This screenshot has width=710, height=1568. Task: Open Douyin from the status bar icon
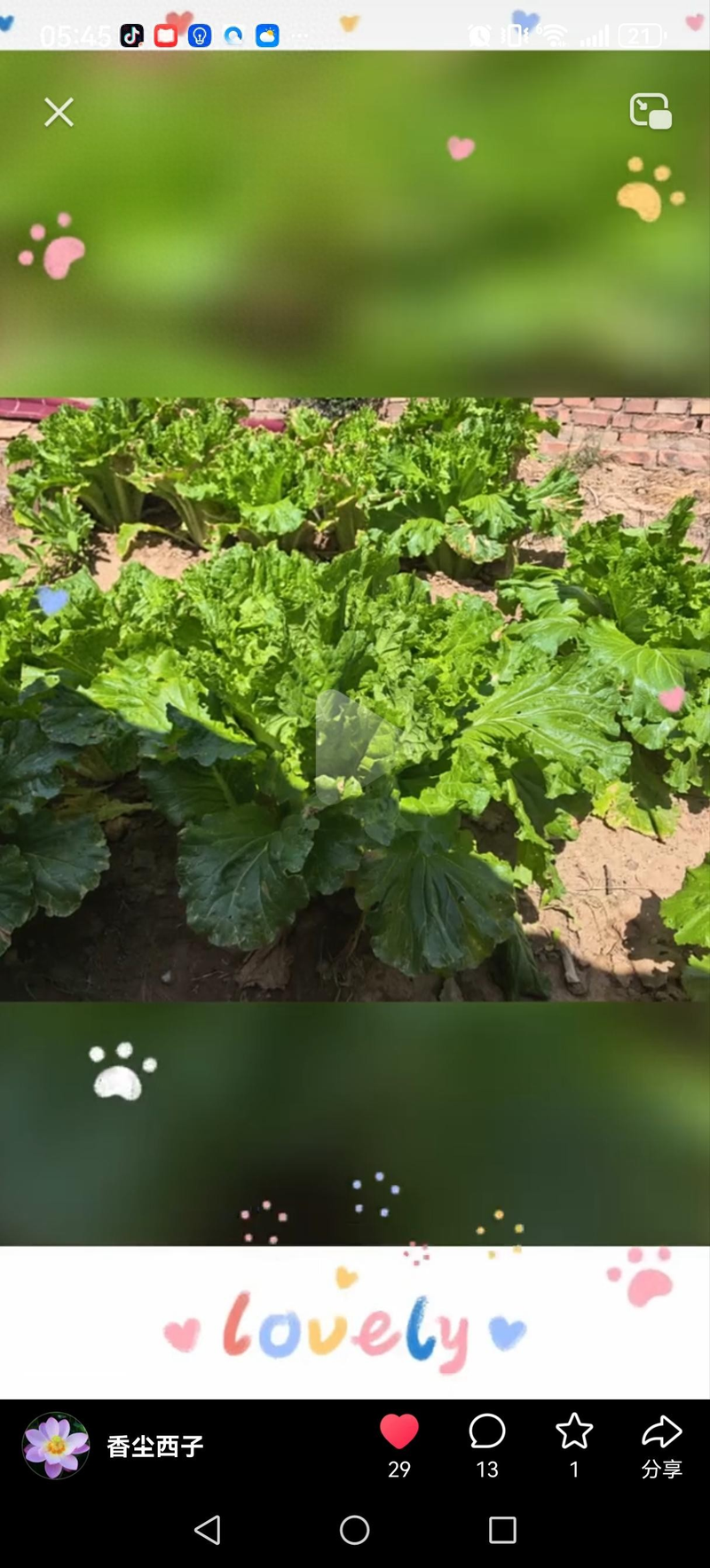(x=131, y=37)
